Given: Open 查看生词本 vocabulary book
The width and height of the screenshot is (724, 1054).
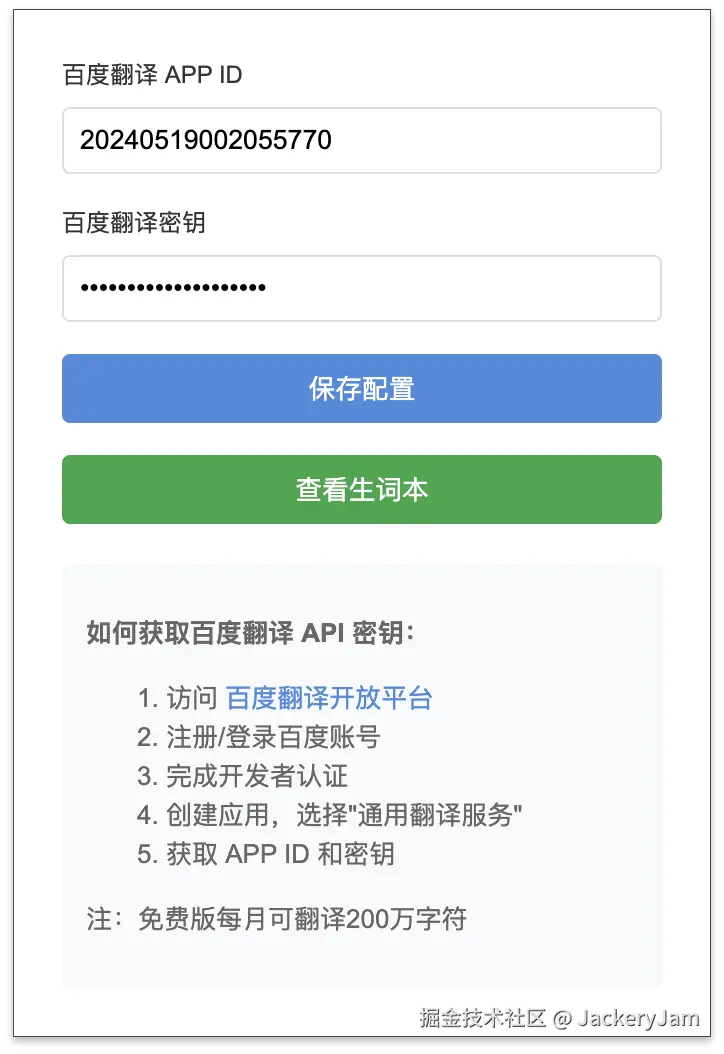Looking at the screenshot, I should click(361, 489).
